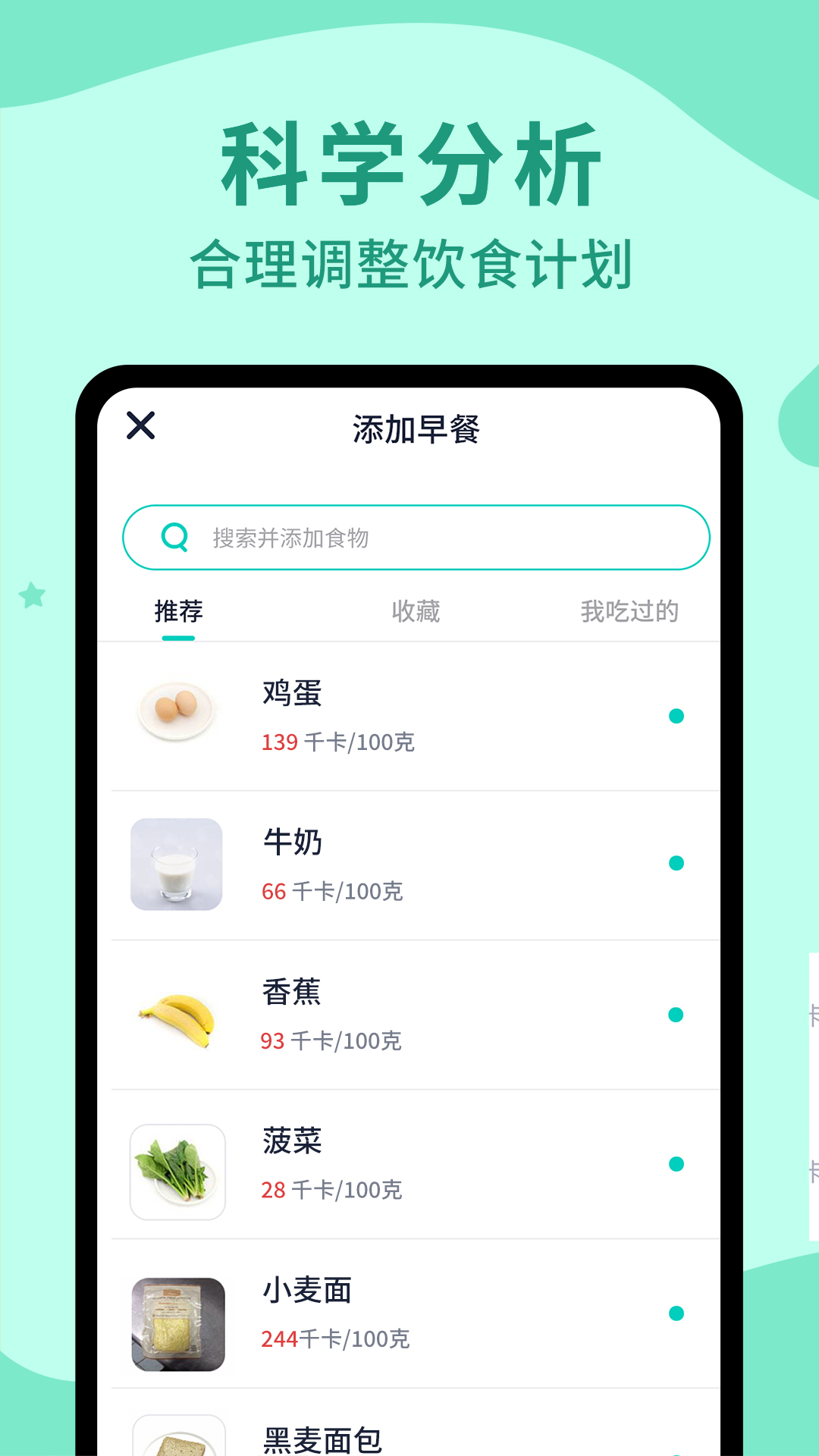Toggle selection dot next to 鸡蛋
Image resolution: width=819 pixels, height=1456 pixels.
(677, 715)
